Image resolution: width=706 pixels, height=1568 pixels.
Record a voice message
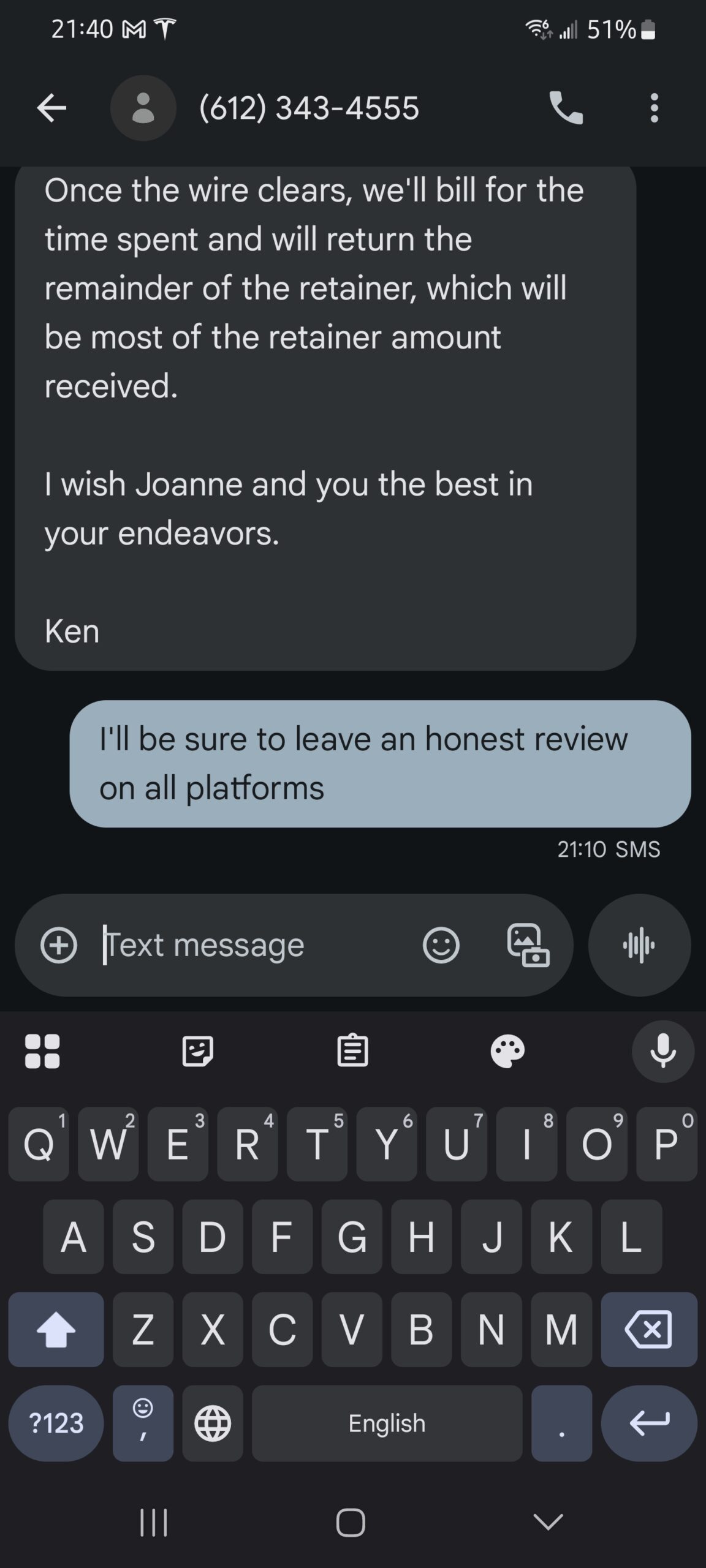tap(639, 945)
